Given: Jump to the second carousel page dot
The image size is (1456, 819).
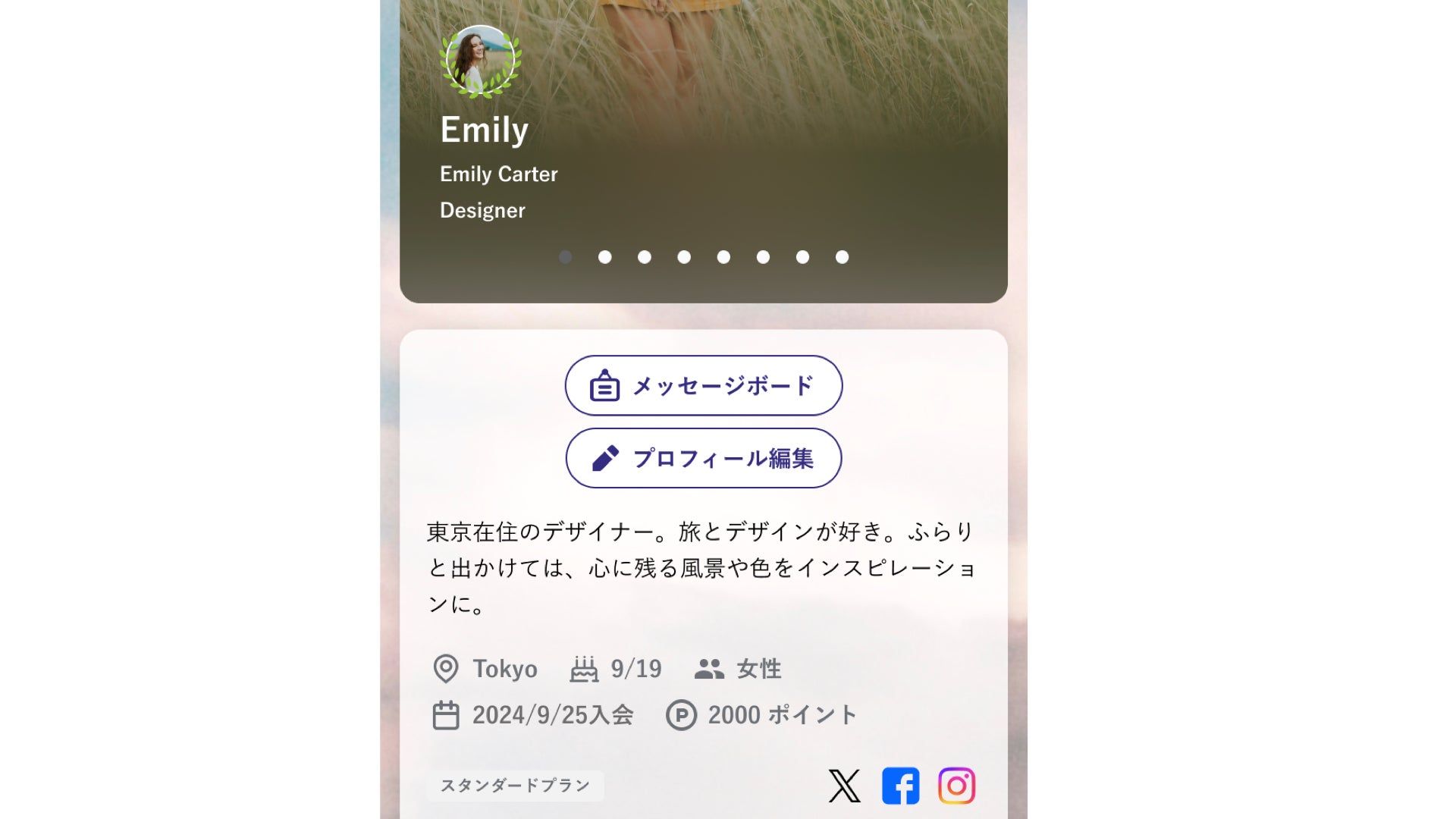Looking at the screenshot, I should pos(604,257).
